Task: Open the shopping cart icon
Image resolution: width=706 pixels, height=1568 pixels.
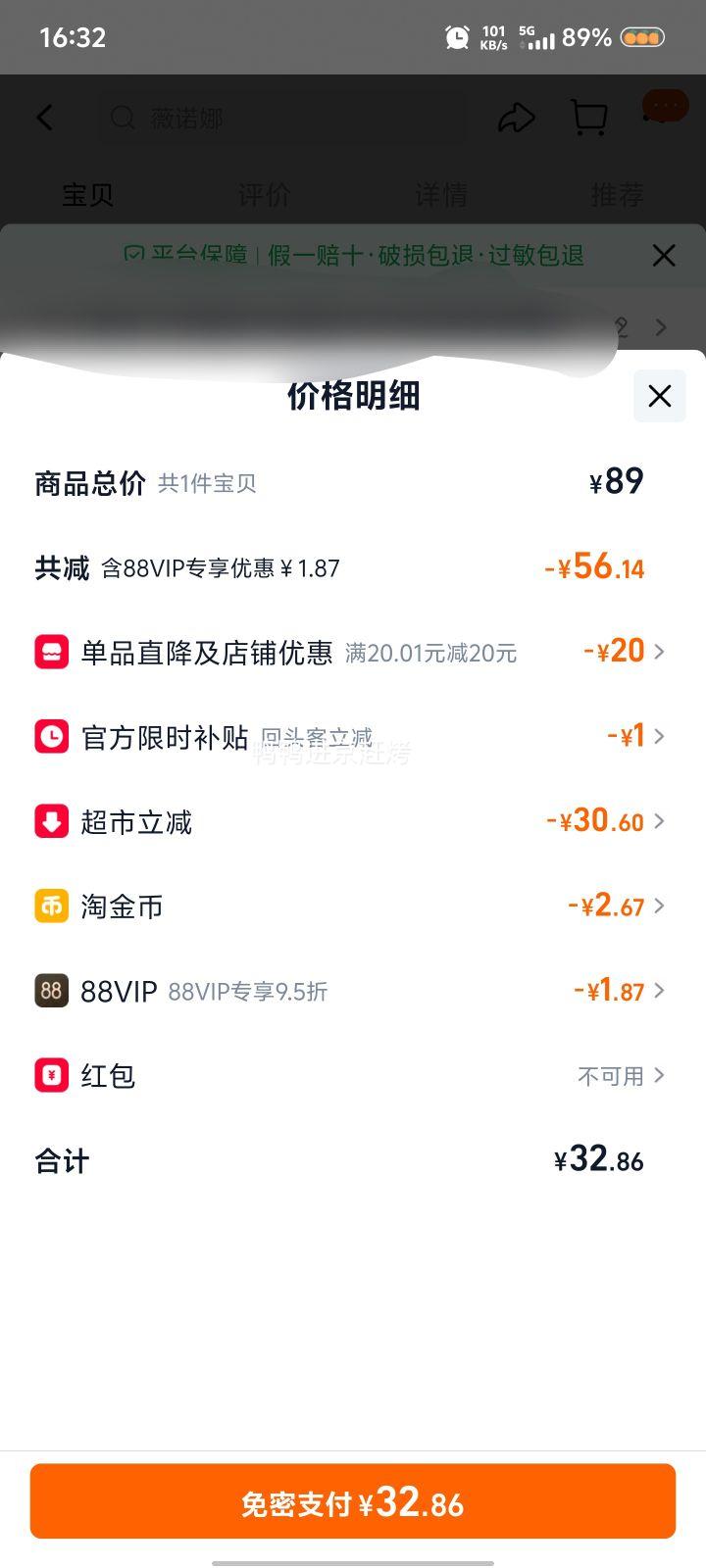Action: tap(587, 117)
